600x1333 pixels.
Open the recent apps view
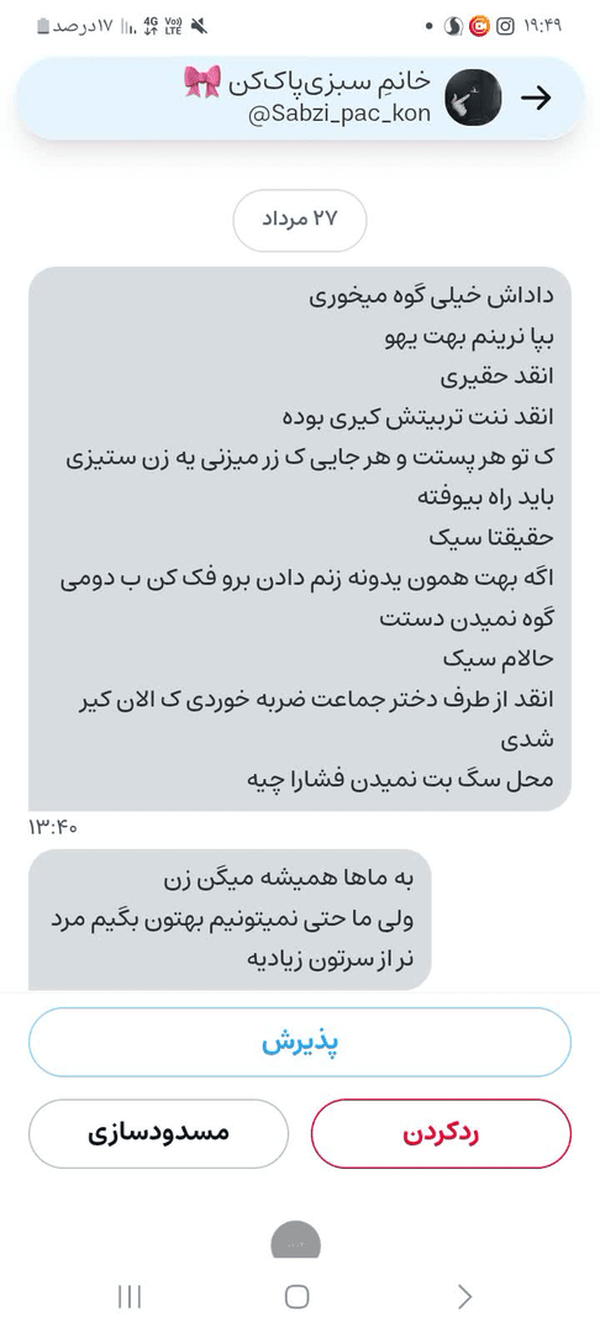[x=129, y=1297]
